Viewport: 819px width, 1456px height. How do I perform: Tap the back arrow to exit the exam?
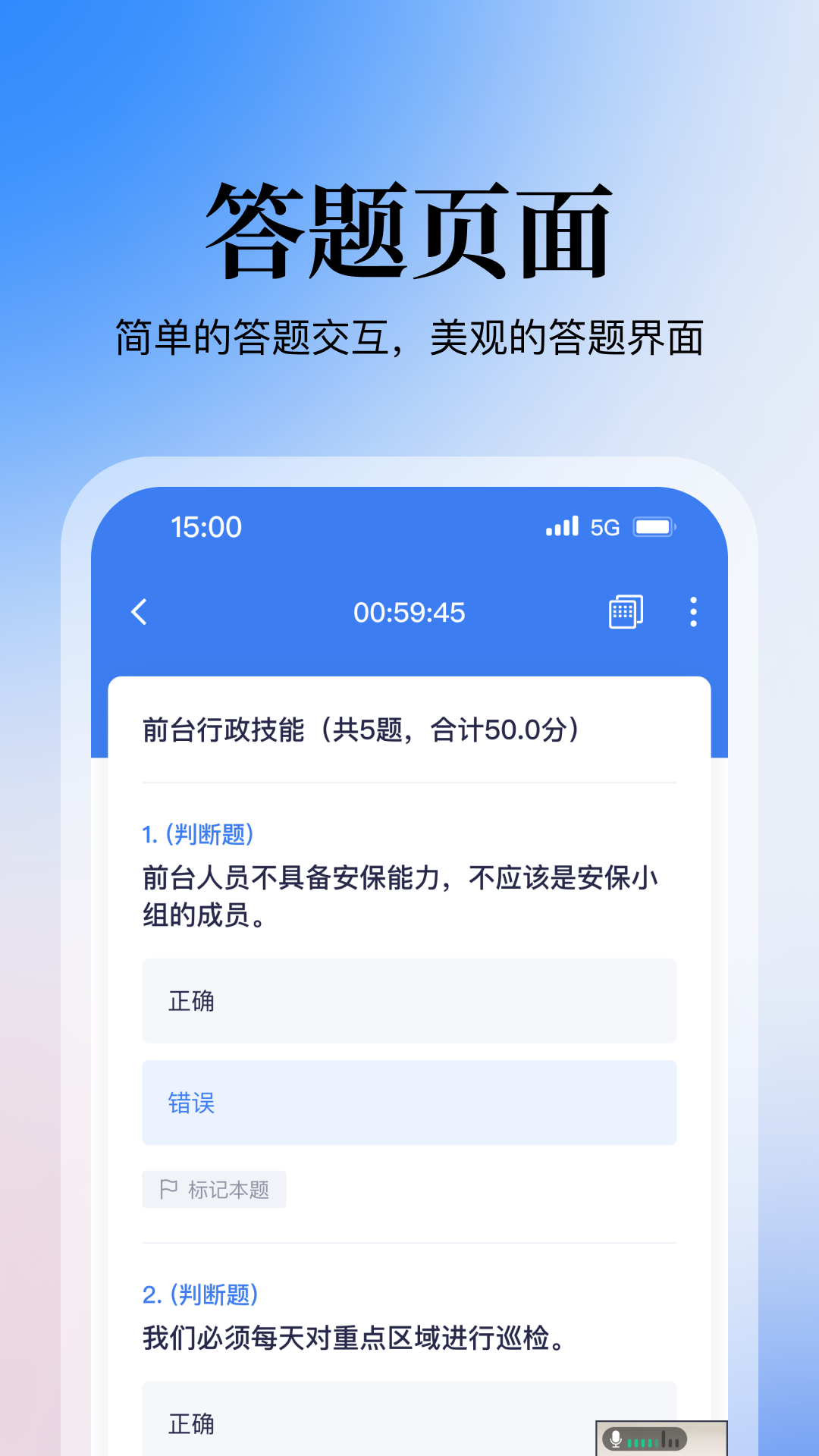tap(140, 613)
